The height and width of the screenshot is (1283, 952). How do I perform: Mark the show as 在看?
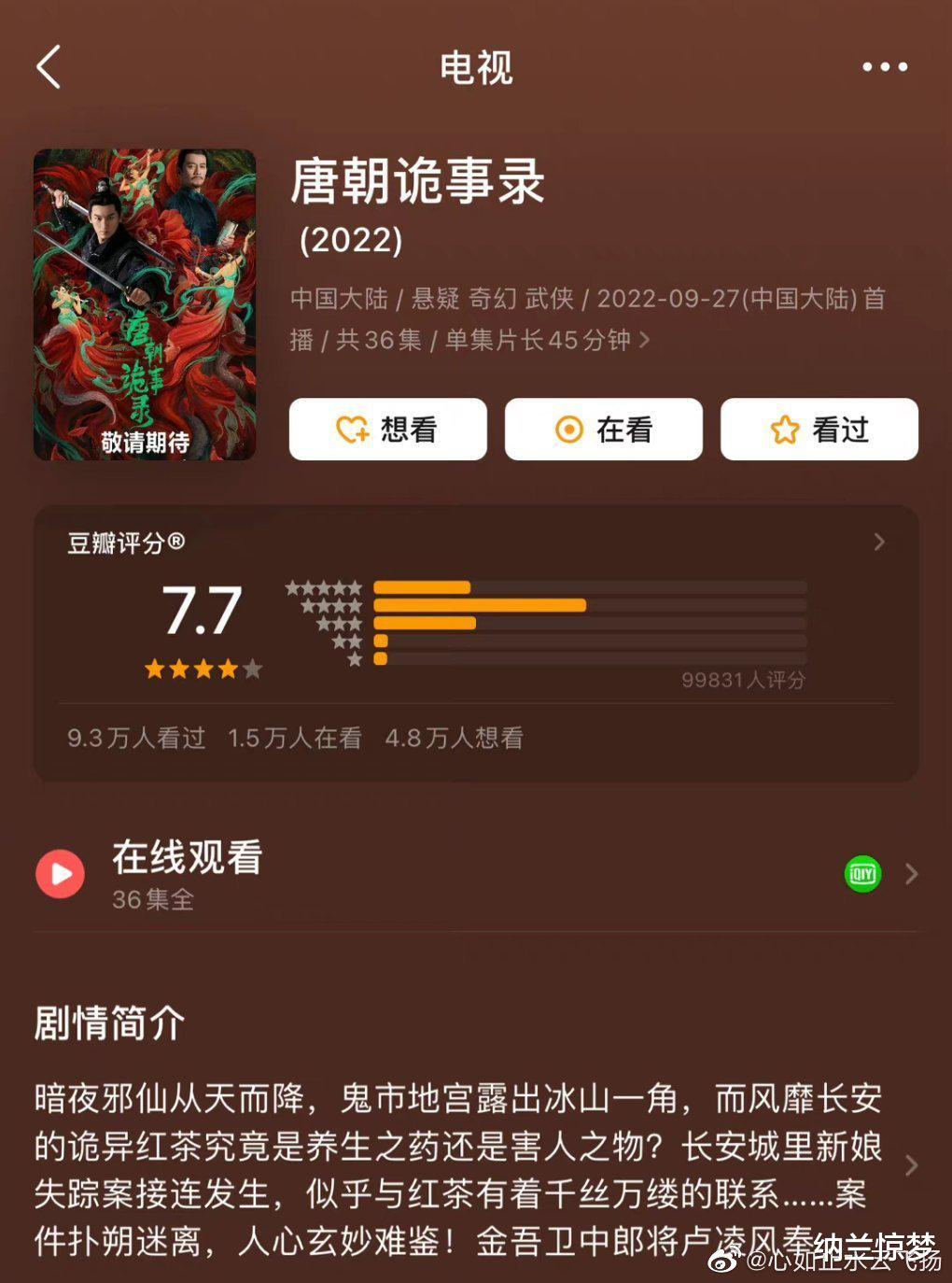[603, 430]
